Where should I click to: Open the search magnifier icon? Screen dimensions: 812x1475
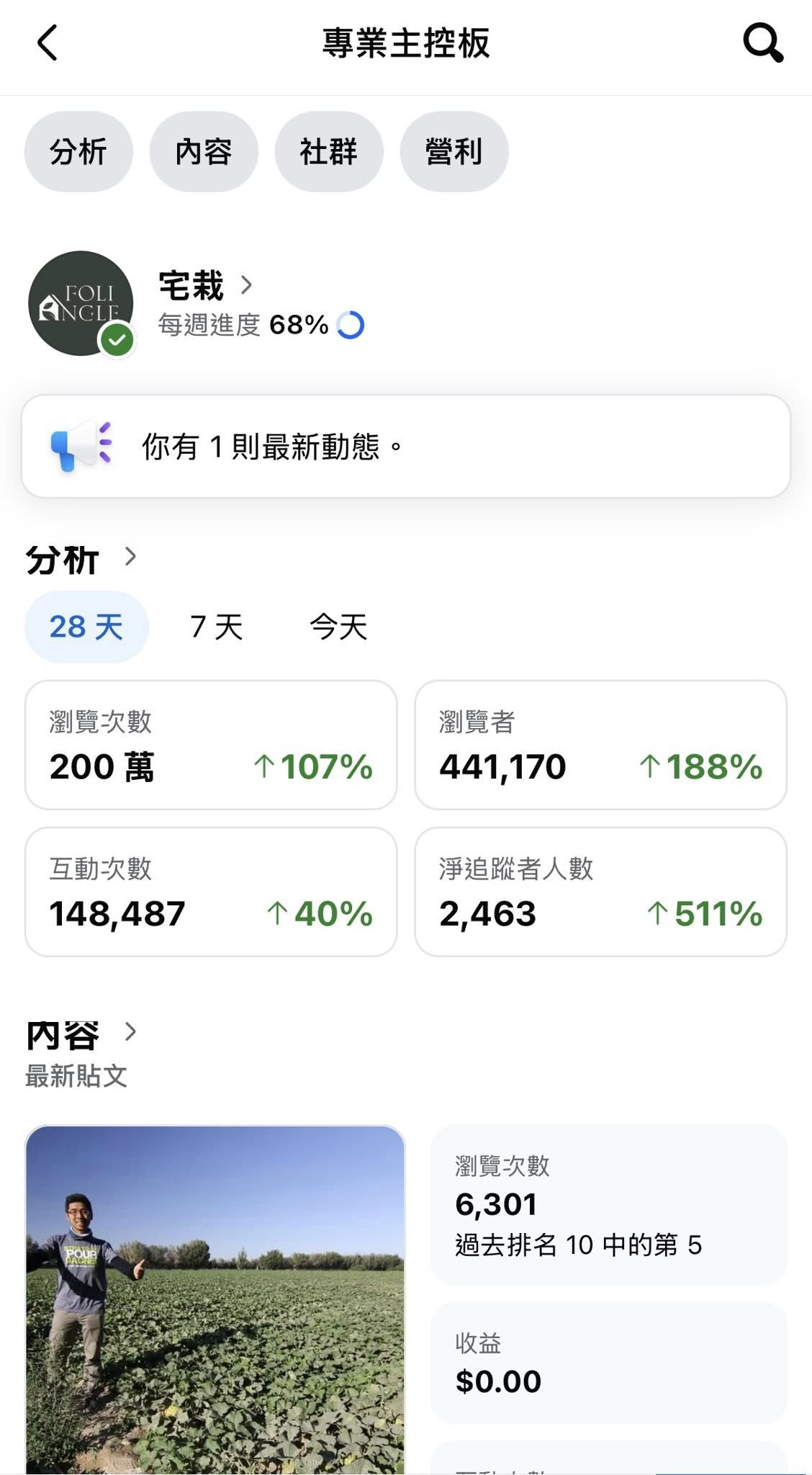point(762,43)
